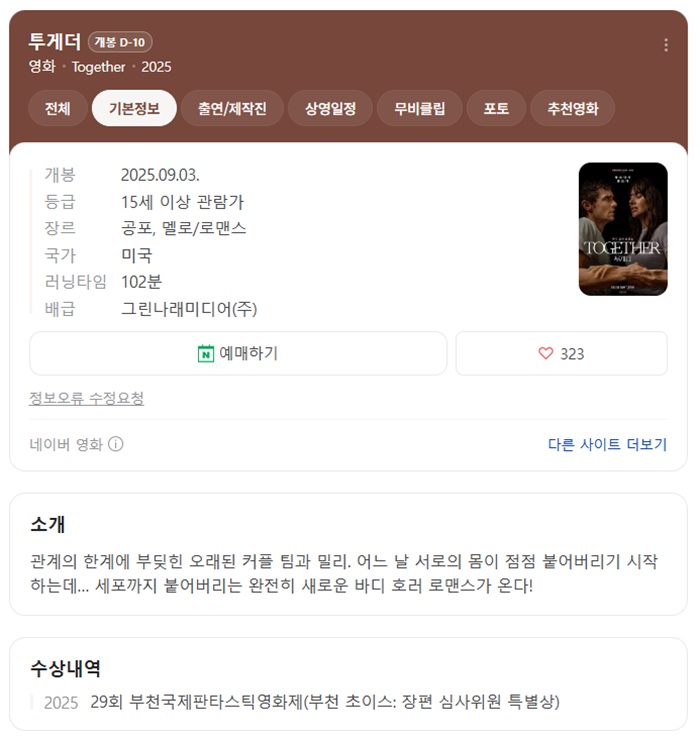This screenshot has width=700, height=742.
Task: Open the 출연/제작진 tab
Action: (x=232, y=109)
